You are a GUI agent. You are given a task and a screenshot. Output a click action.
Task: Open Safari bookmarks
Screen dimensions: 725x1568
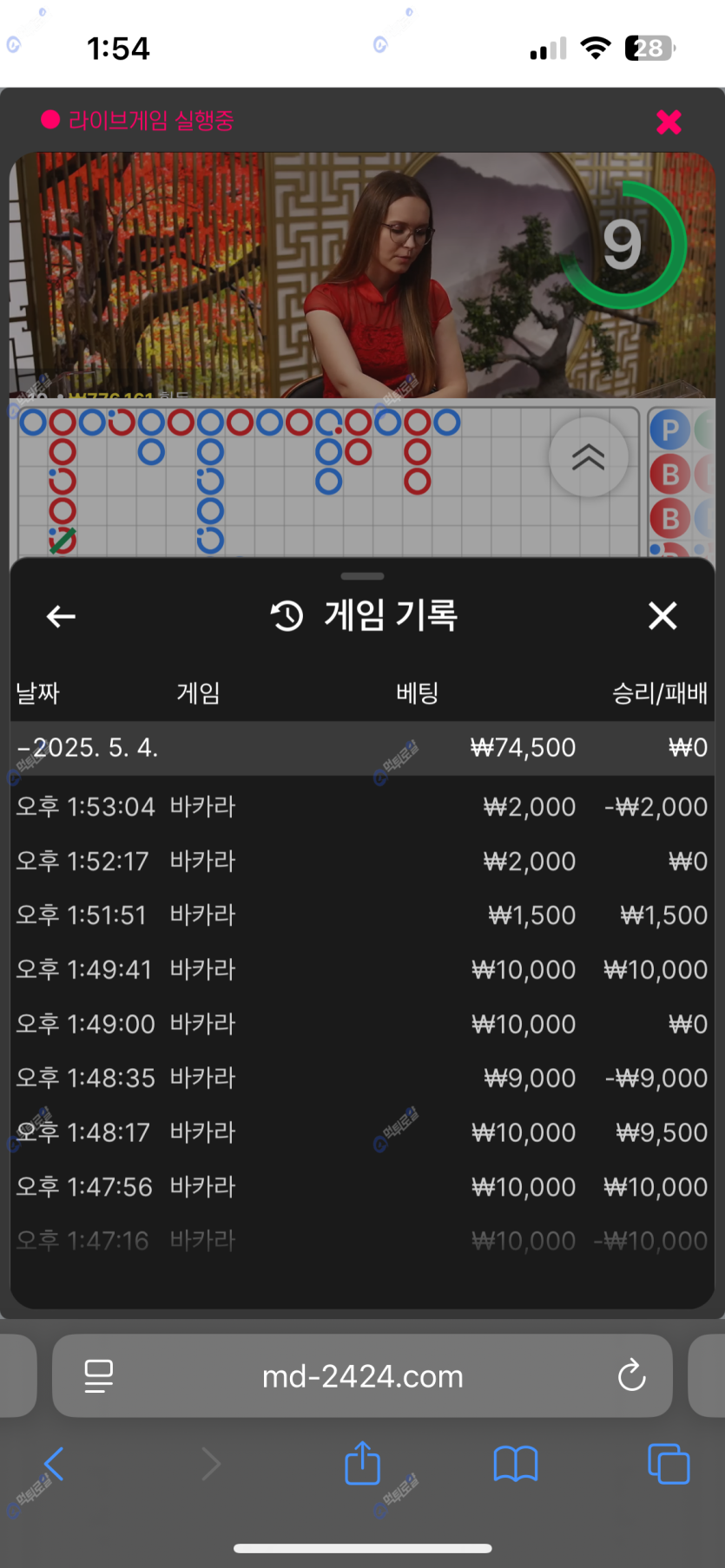point(516,1465)
